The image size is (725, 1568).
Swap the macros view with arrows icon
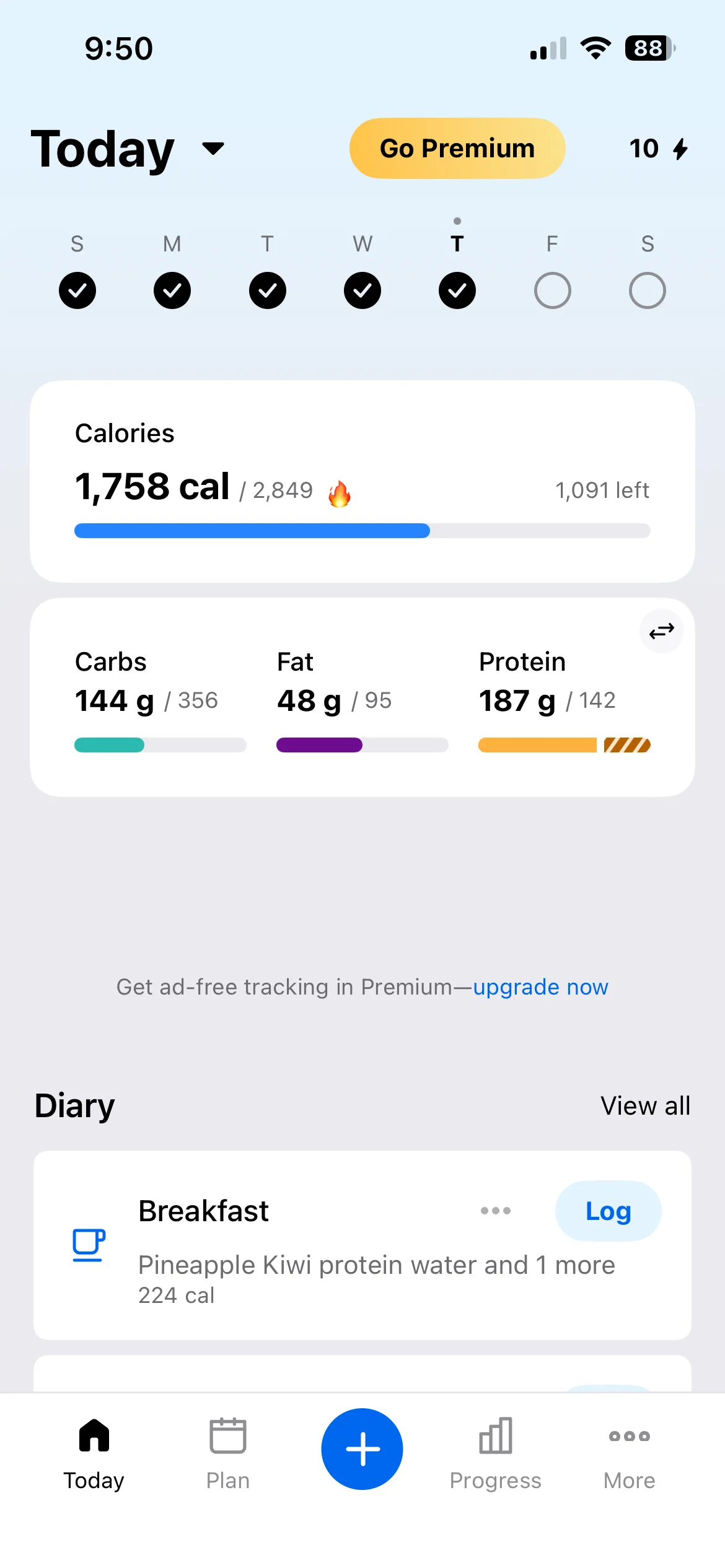pyautogui.click(x=661, y=631)
